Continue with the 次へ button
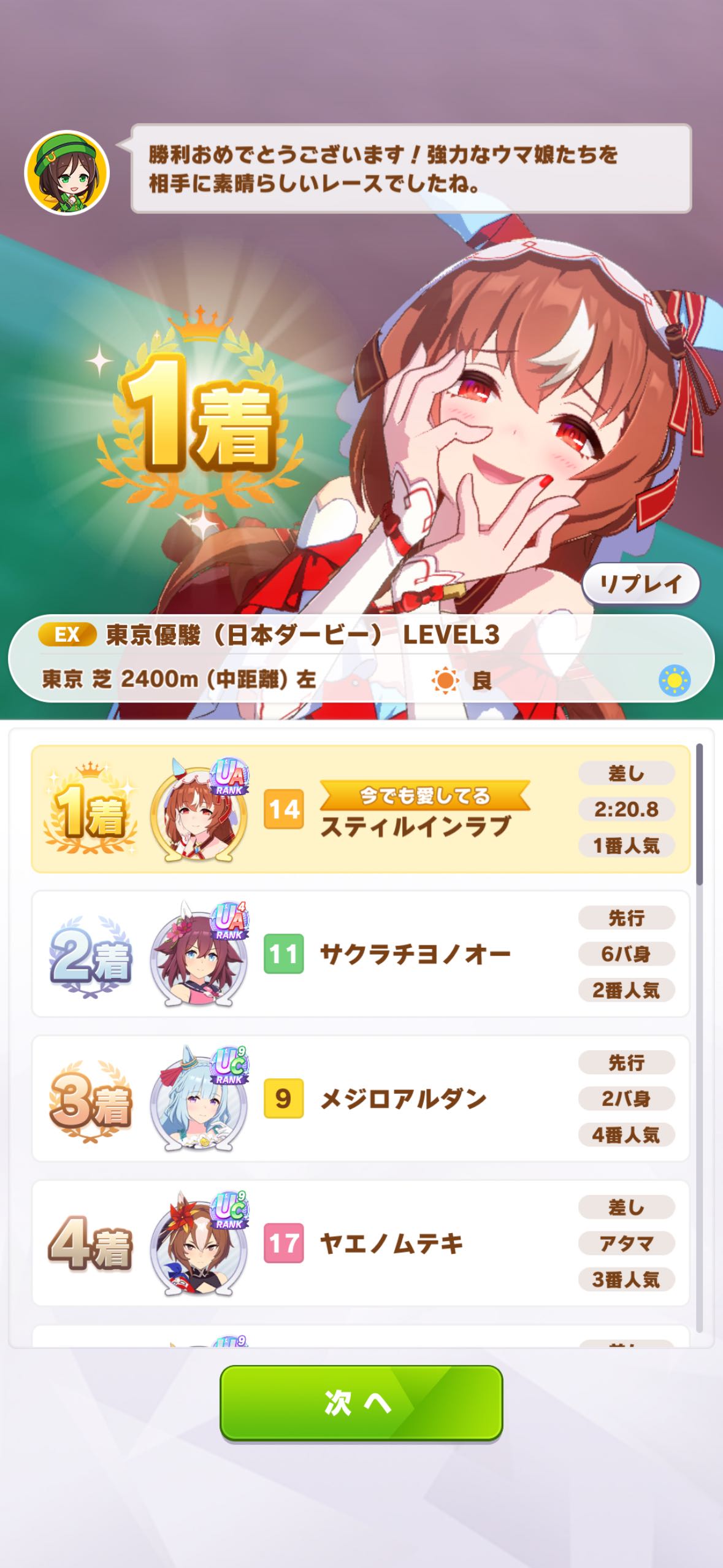Viewport: 723px width, 1568px height. pyautogui.click(x=361, y=1402)
